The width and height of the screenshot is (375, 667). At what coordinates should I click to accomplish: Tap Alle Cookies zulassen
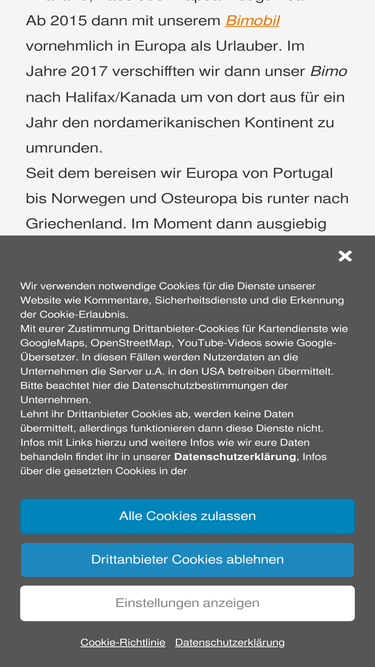[x=188, y=516]
